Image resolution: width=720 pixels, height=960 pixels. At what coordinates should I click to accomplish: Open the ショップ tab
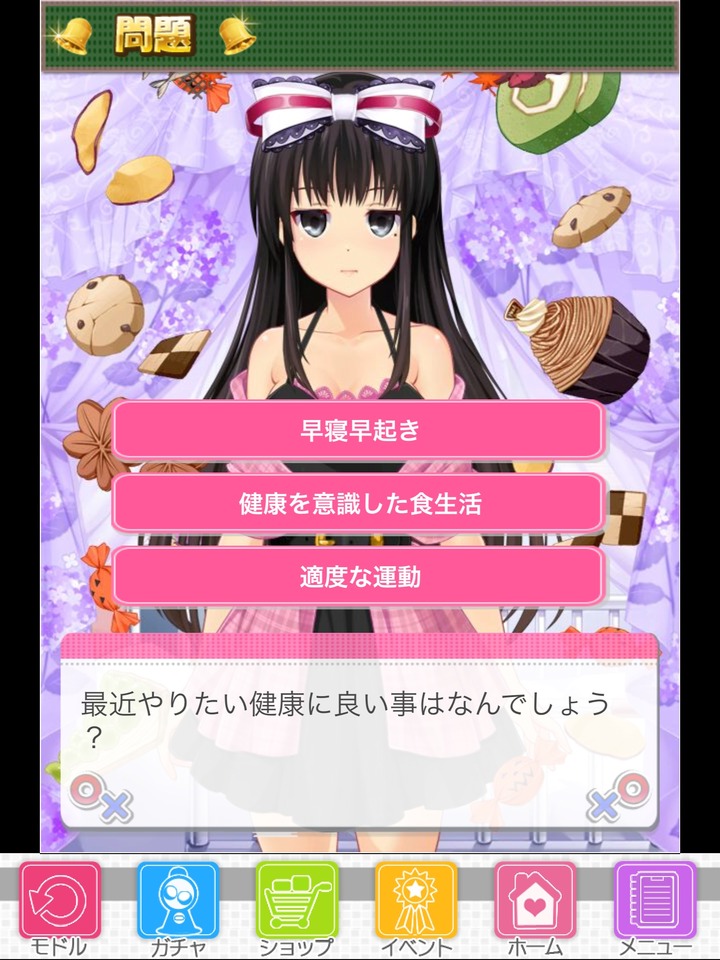pos(297,907)
